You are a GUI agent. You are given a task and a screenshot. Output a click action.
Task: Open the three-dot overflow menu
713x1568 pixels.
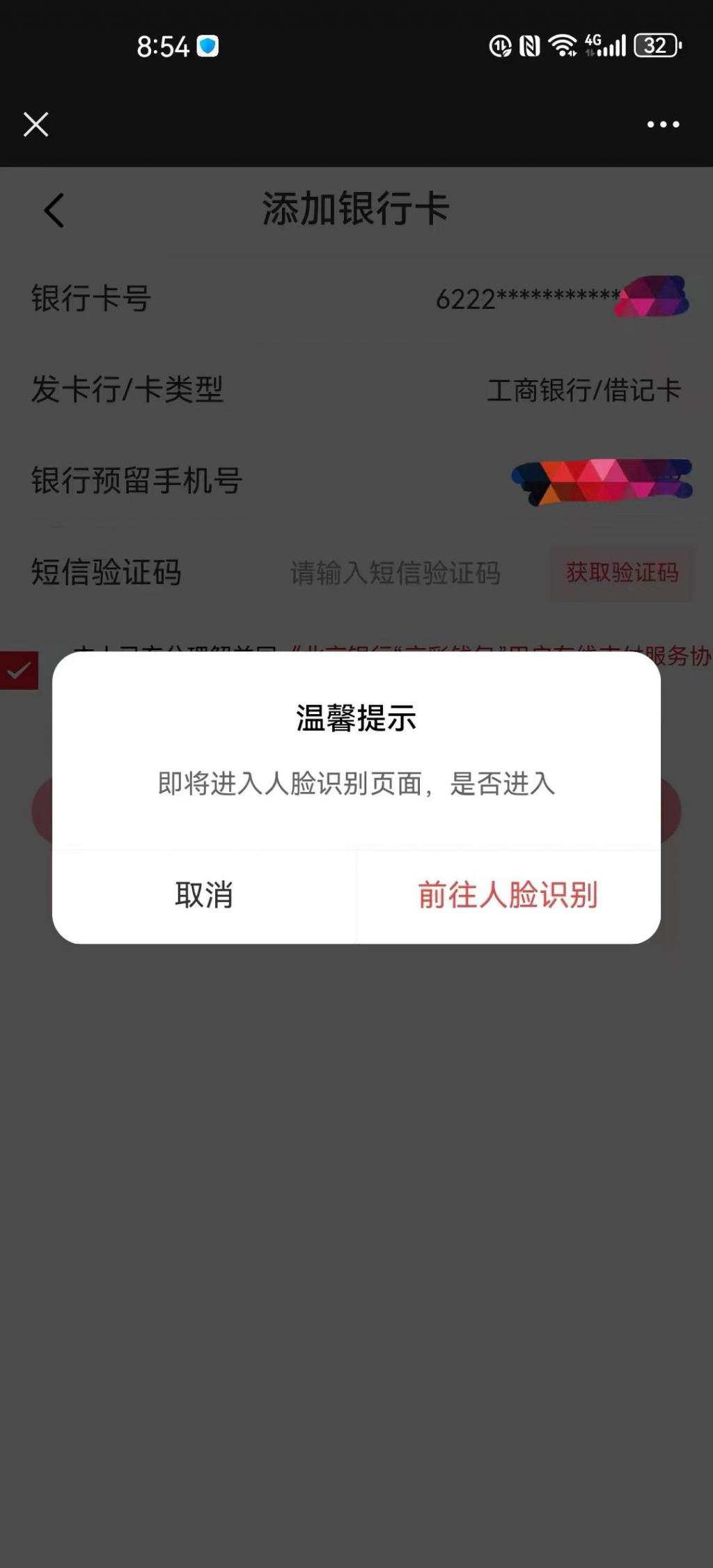click(663, 125)
